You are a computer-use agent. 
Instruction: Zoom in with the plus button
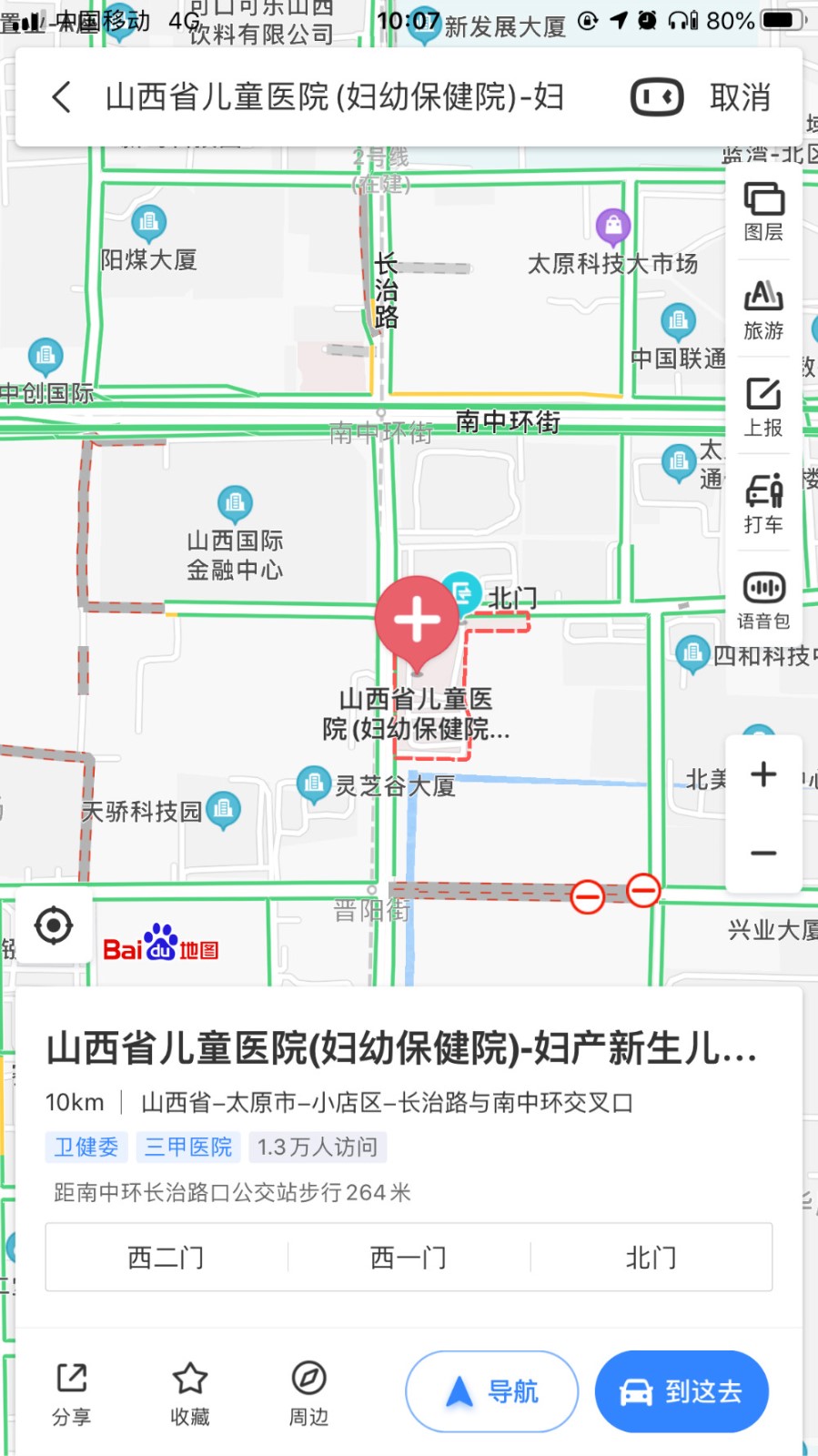pyautogui.click(x=763, y=774)
